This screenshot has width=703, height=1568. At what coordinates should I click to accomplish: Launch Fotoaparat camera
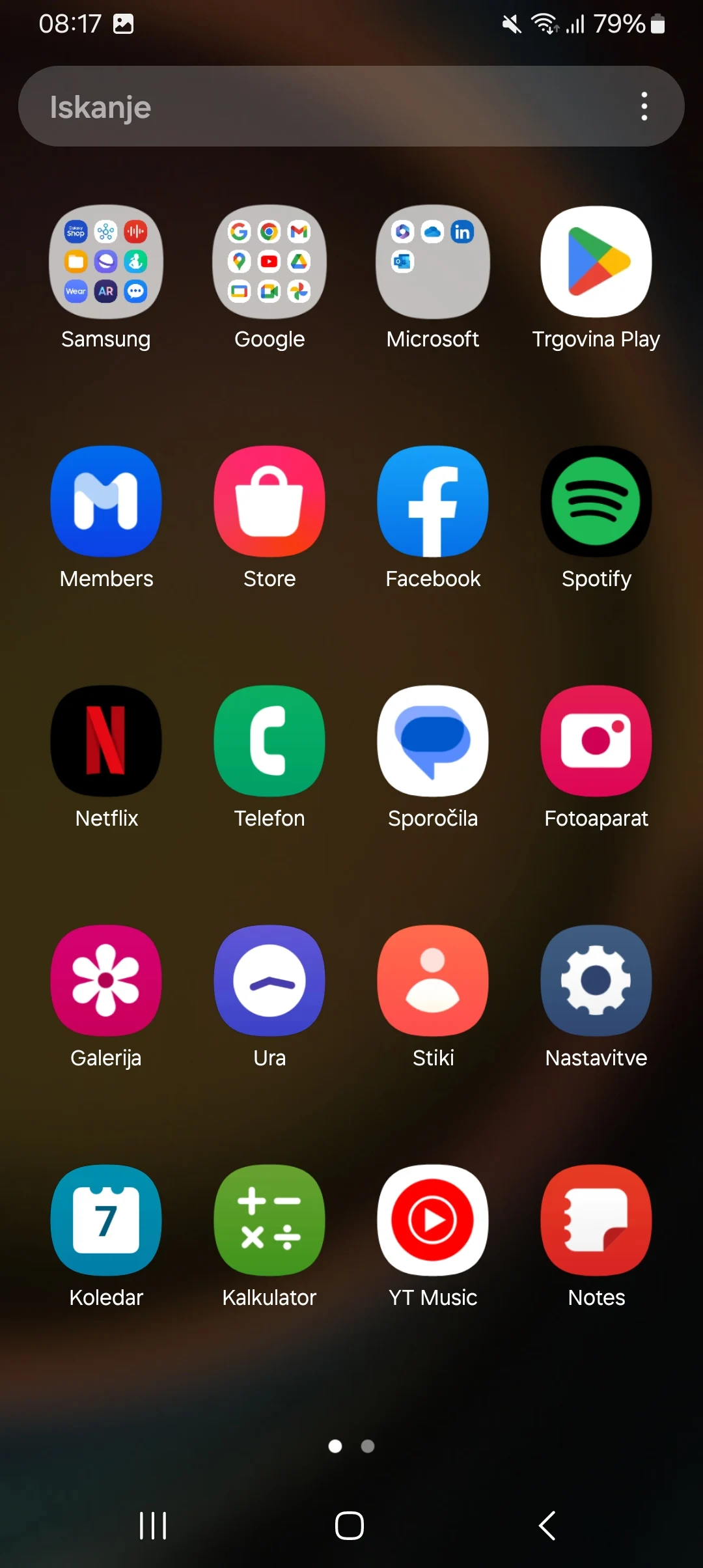596,741
